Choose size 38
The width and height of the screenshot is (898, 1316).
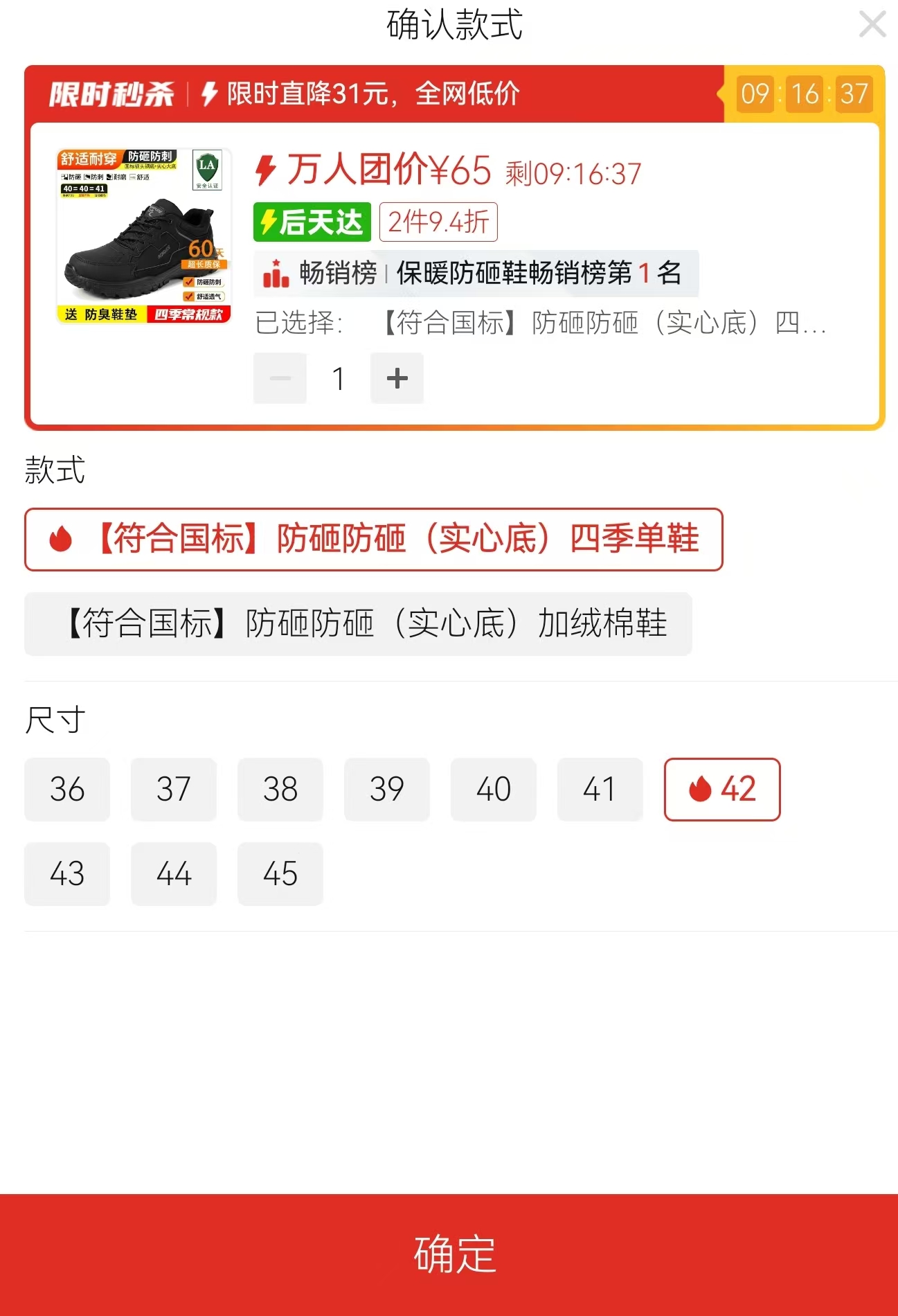pos(280,790)
